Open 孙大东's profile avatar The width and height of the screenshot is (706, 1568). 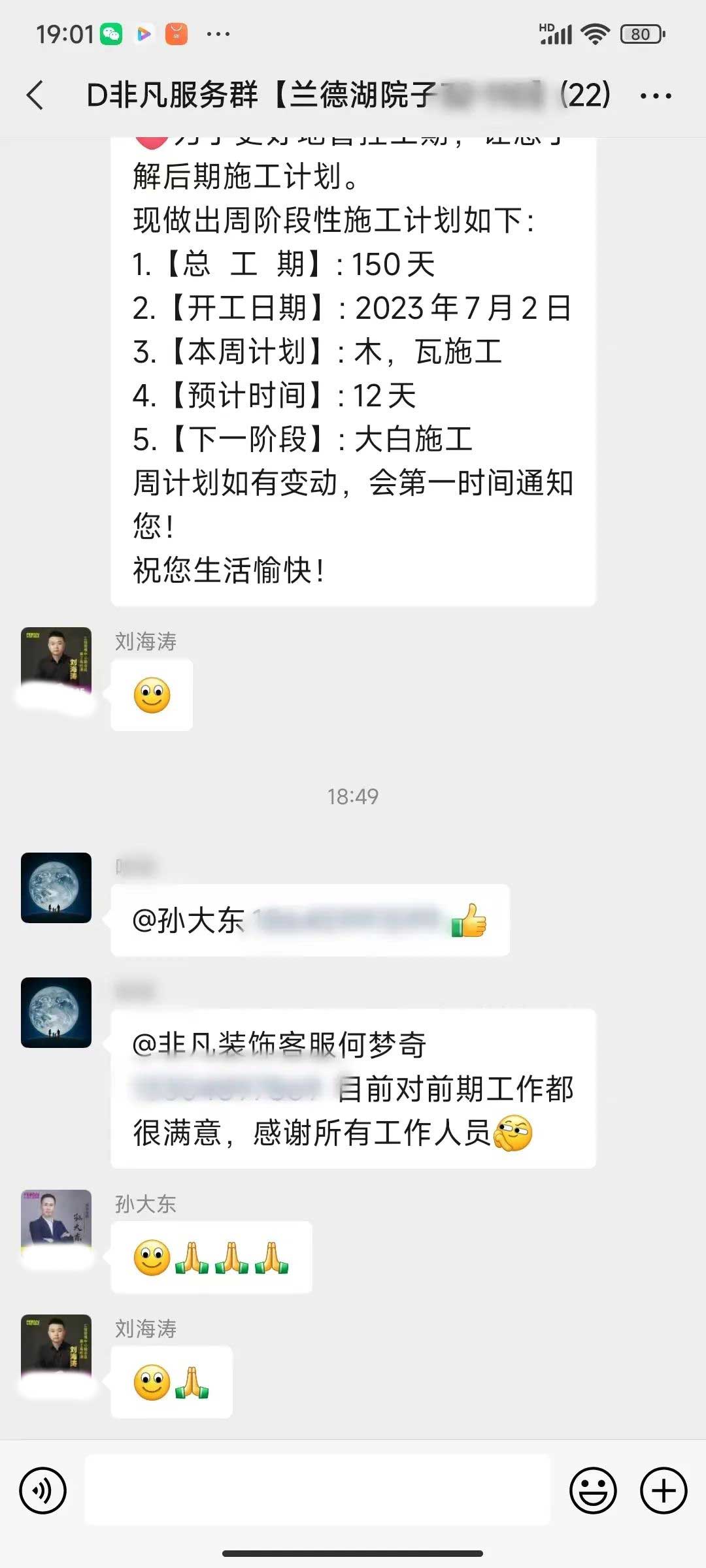click(x=56, y=1224)
